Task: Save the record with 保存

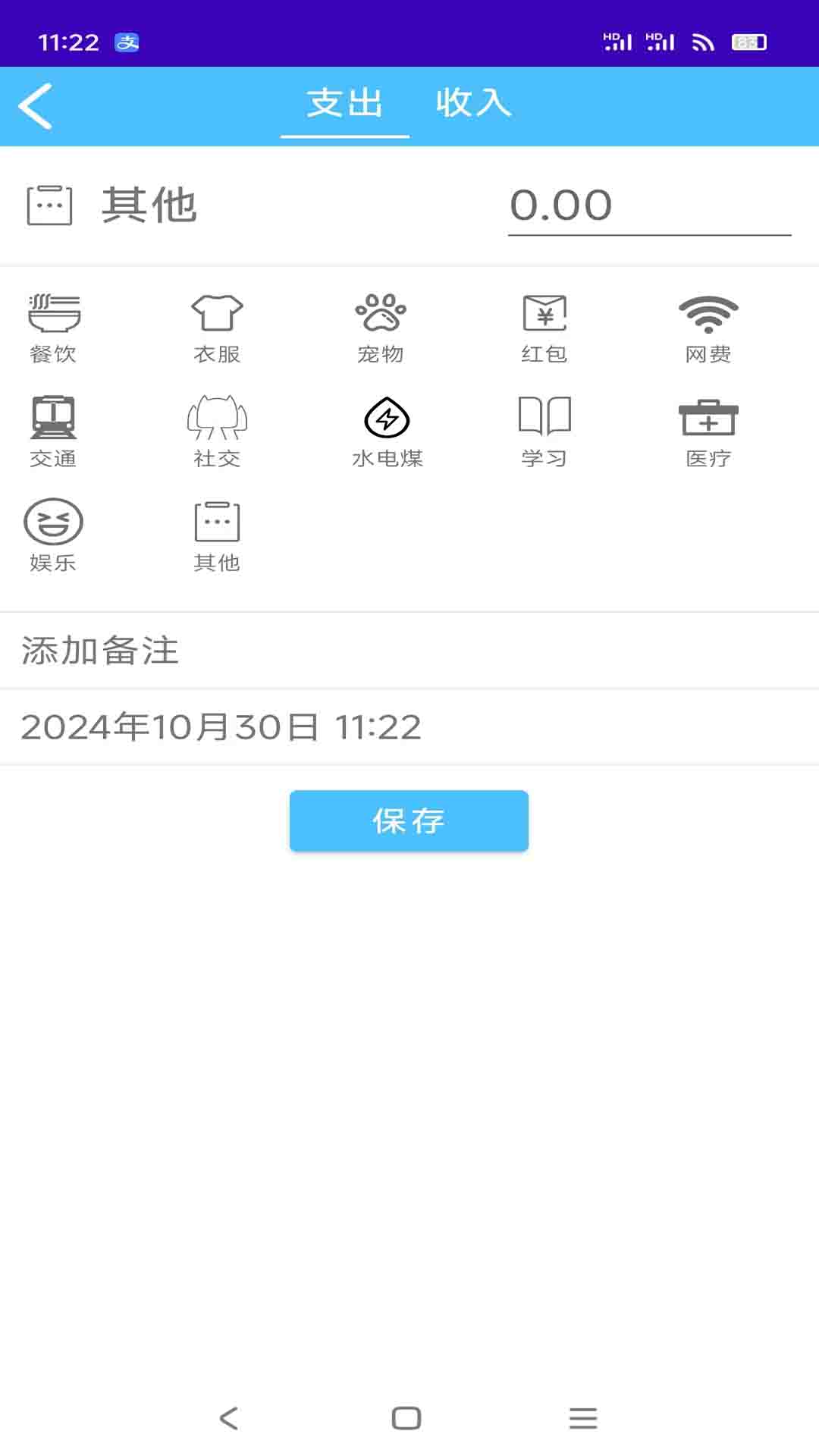Action: coord(409,821)
